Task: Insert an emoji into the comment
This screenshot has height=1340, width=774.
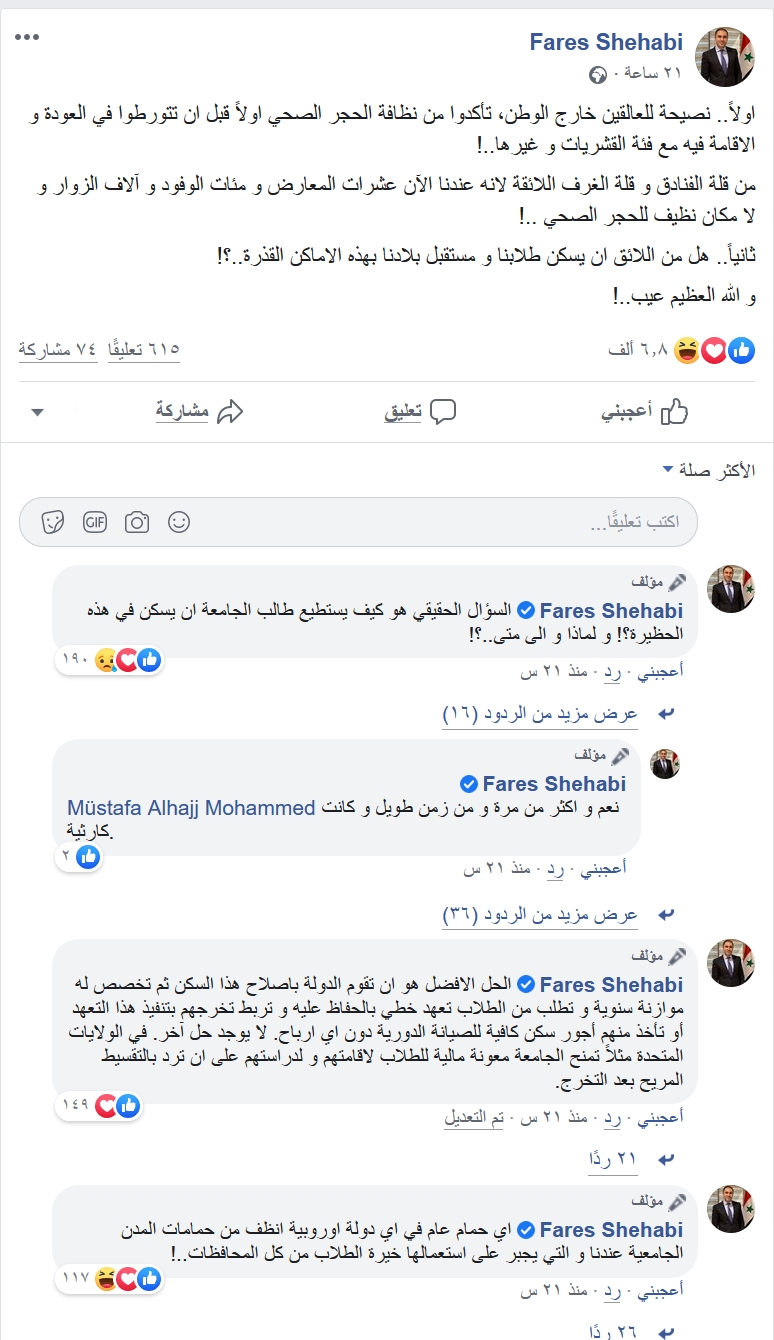Action: 179,522
